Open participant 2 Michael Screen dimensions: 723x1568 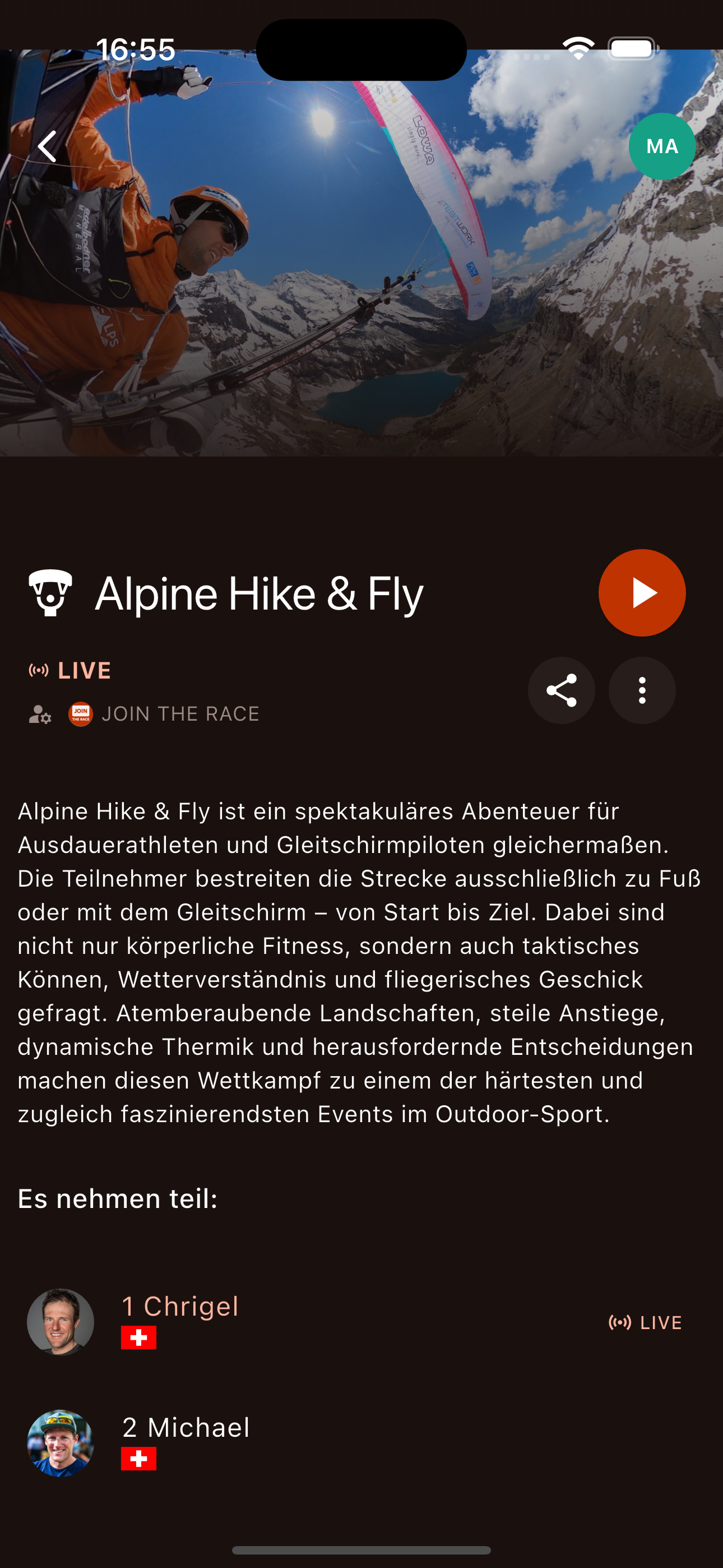[x=361, y=1443]
